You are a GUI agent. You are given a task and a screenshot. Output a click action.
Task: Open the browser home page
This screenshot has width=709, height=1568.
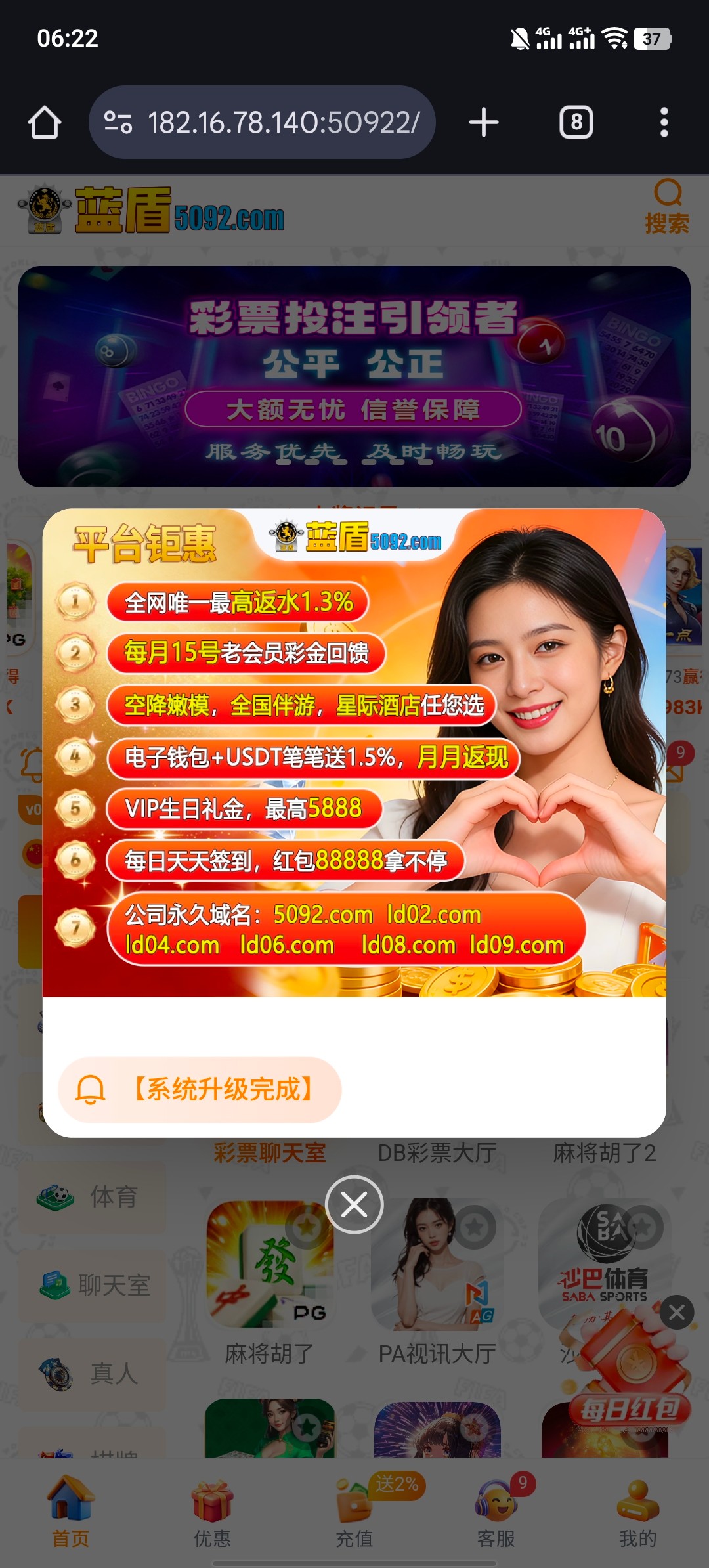click(45, 123)
